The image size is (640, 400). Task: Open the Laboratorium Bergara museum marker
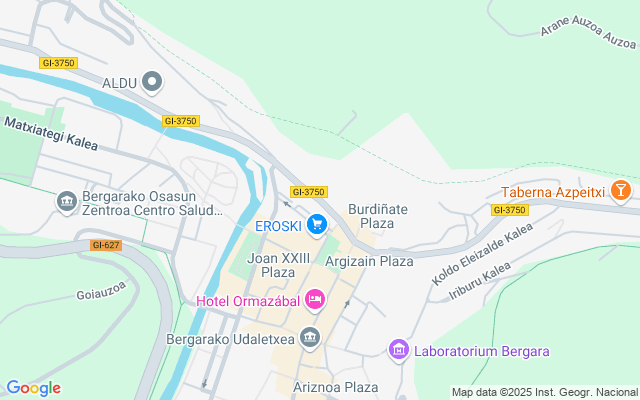[x=399, y=350]
